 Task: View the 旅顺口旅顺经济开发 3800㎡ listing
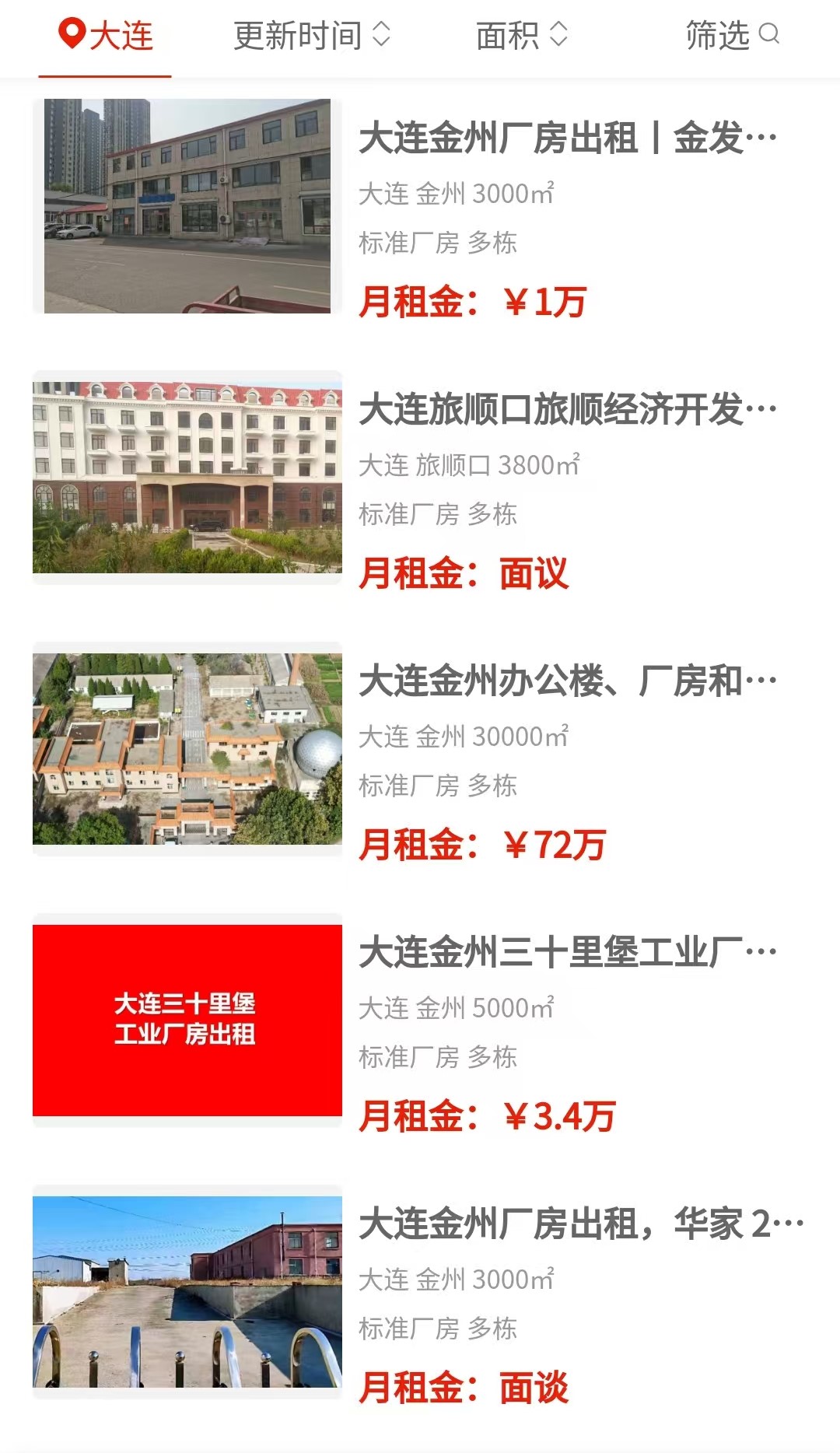tap(568, 411)
